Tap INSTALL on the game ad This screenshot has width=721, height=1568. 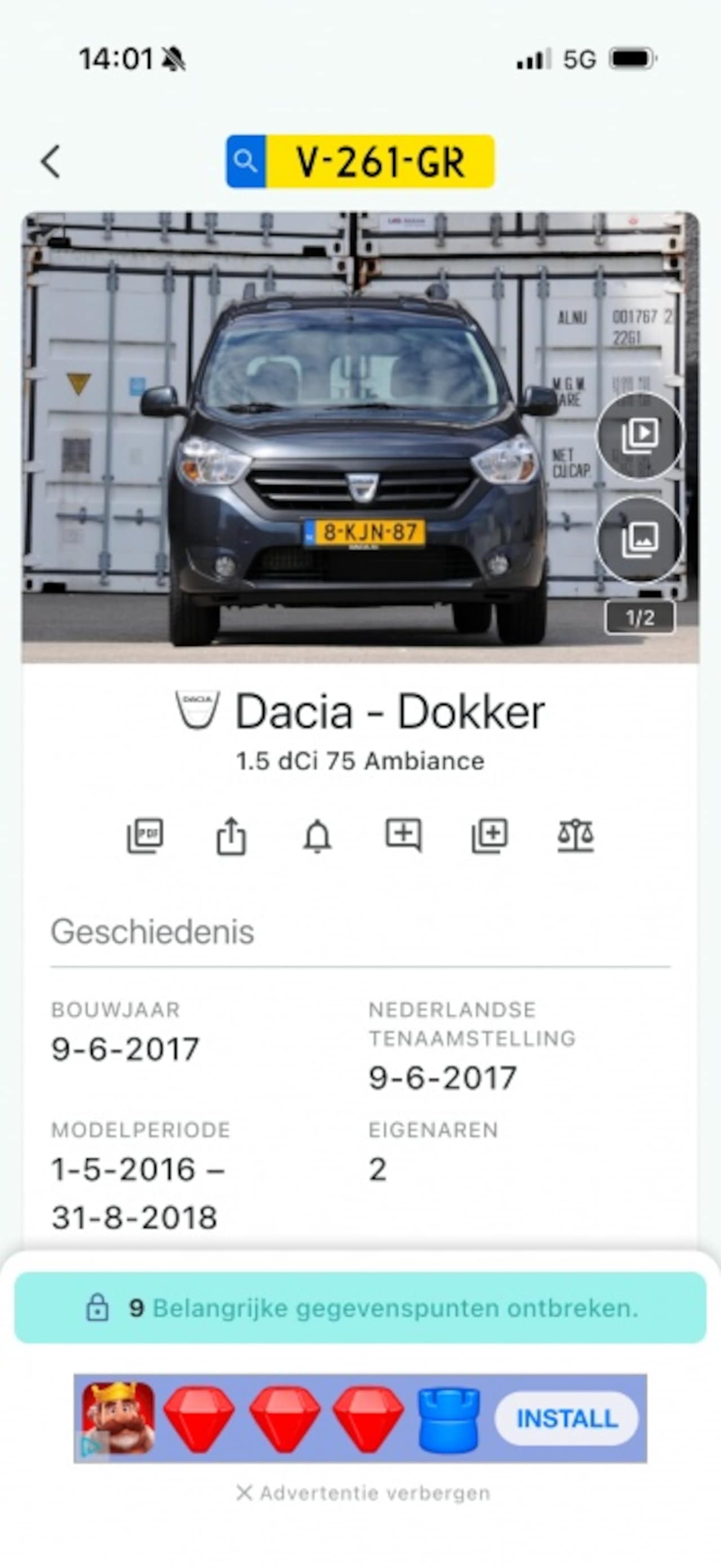click(x=566, y=1419)
